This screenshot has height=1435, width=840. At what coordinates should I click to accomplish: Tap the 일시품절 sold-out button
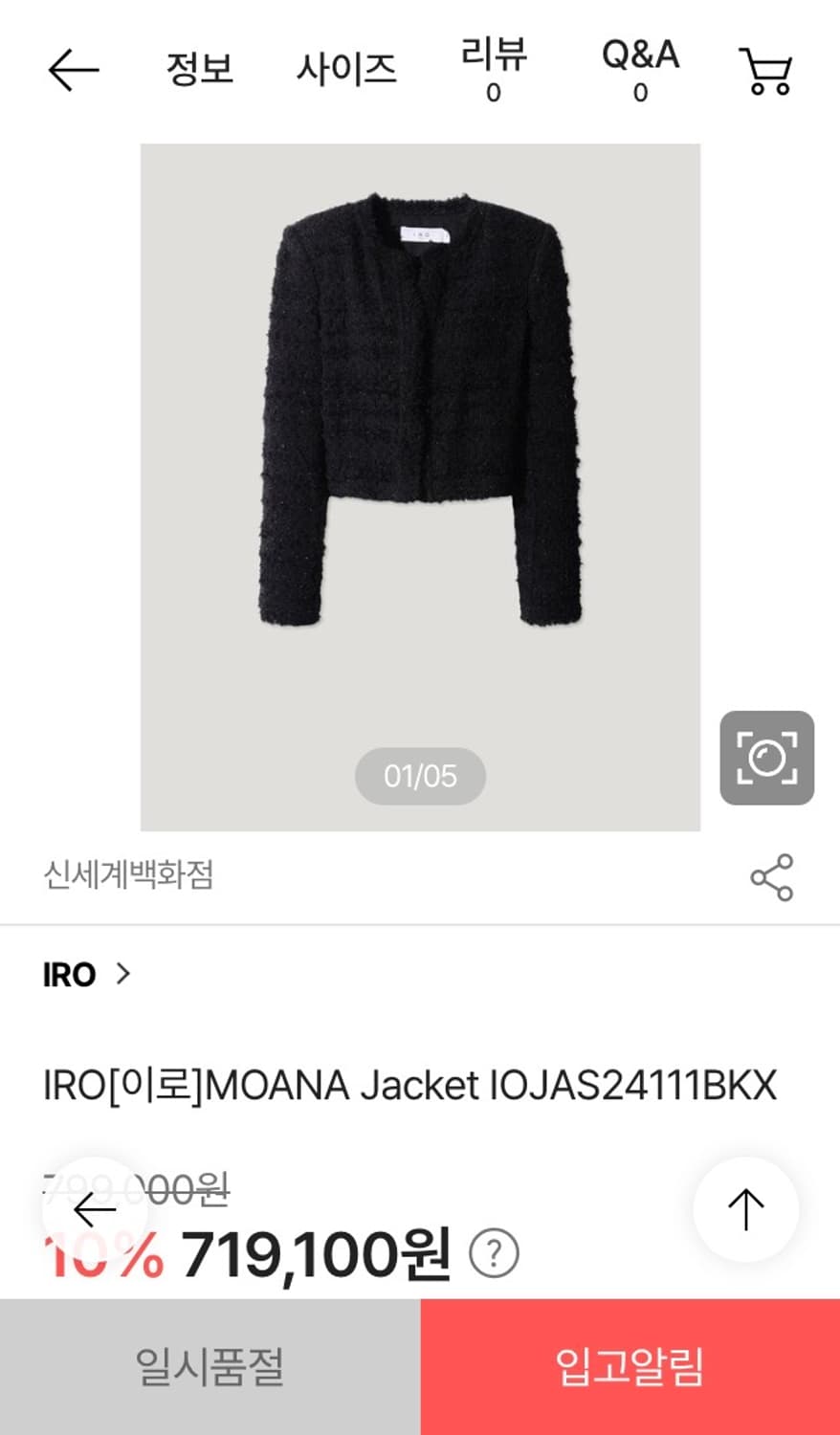210,1366
